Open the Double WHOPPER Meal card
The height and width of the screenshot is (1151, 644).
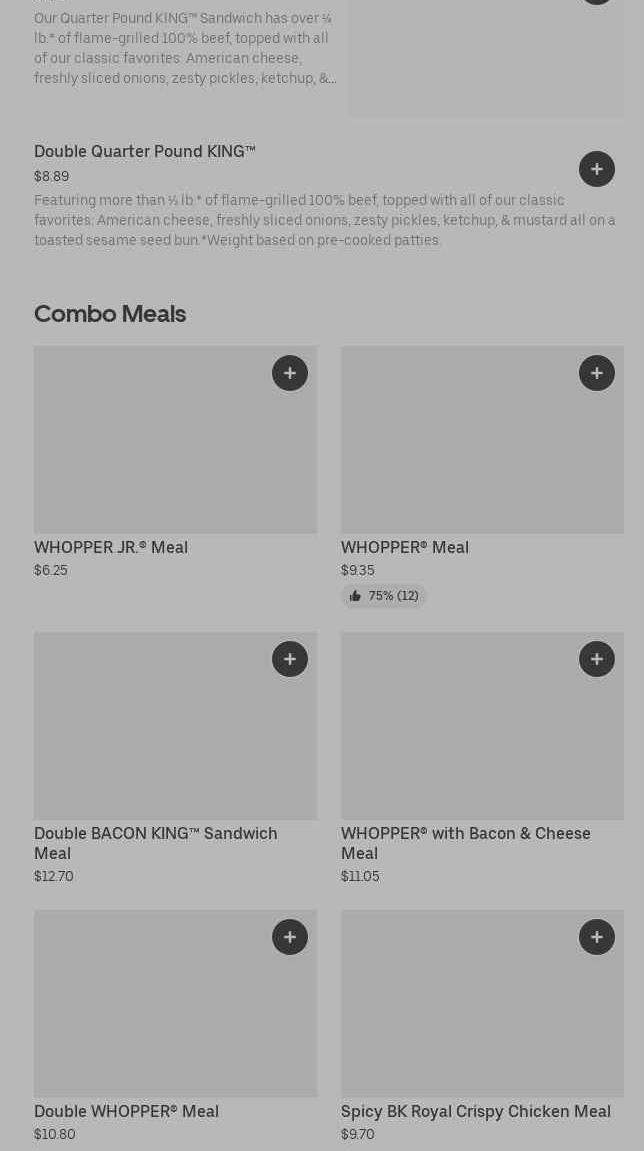175,1027
